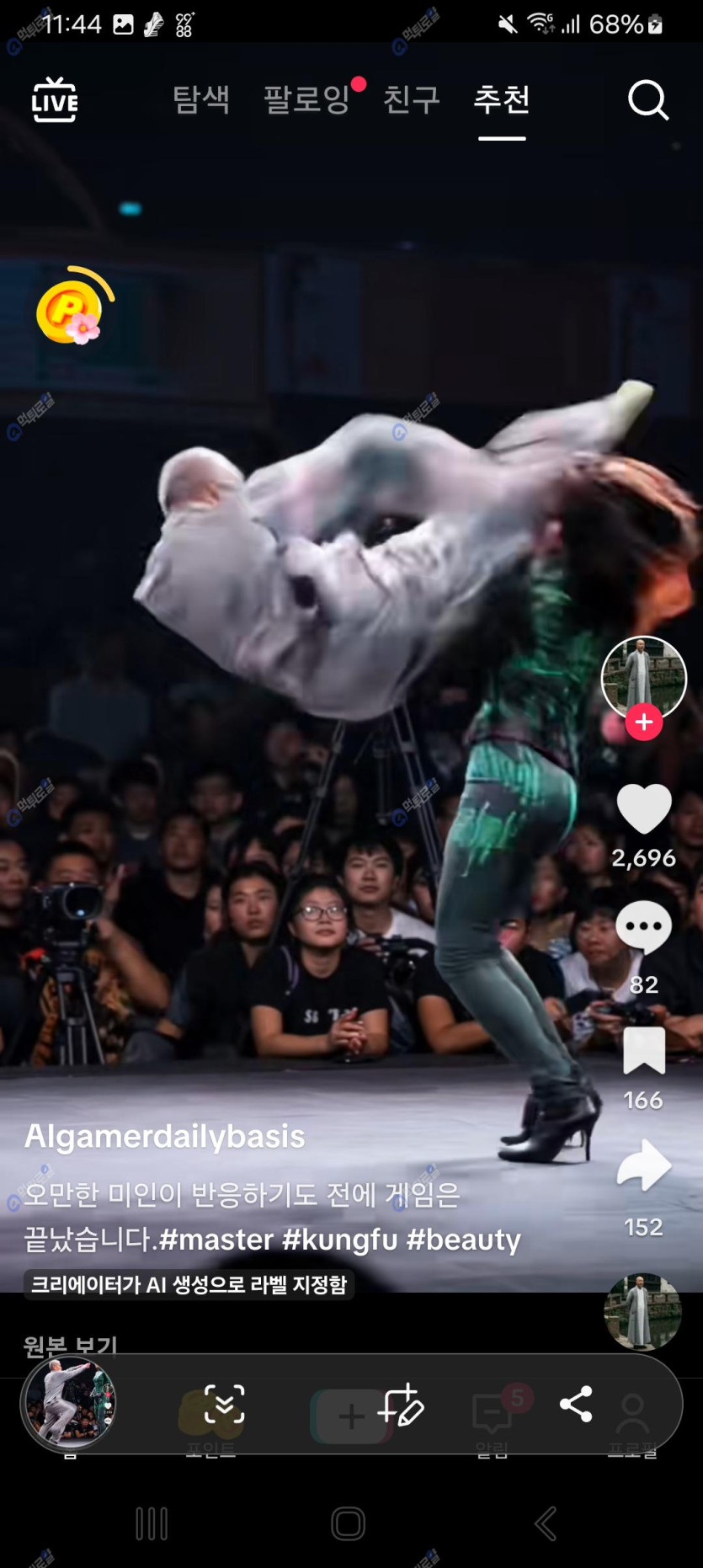
Task: Open the screenshot preview thumbnail
Action: pos(68,1403)
